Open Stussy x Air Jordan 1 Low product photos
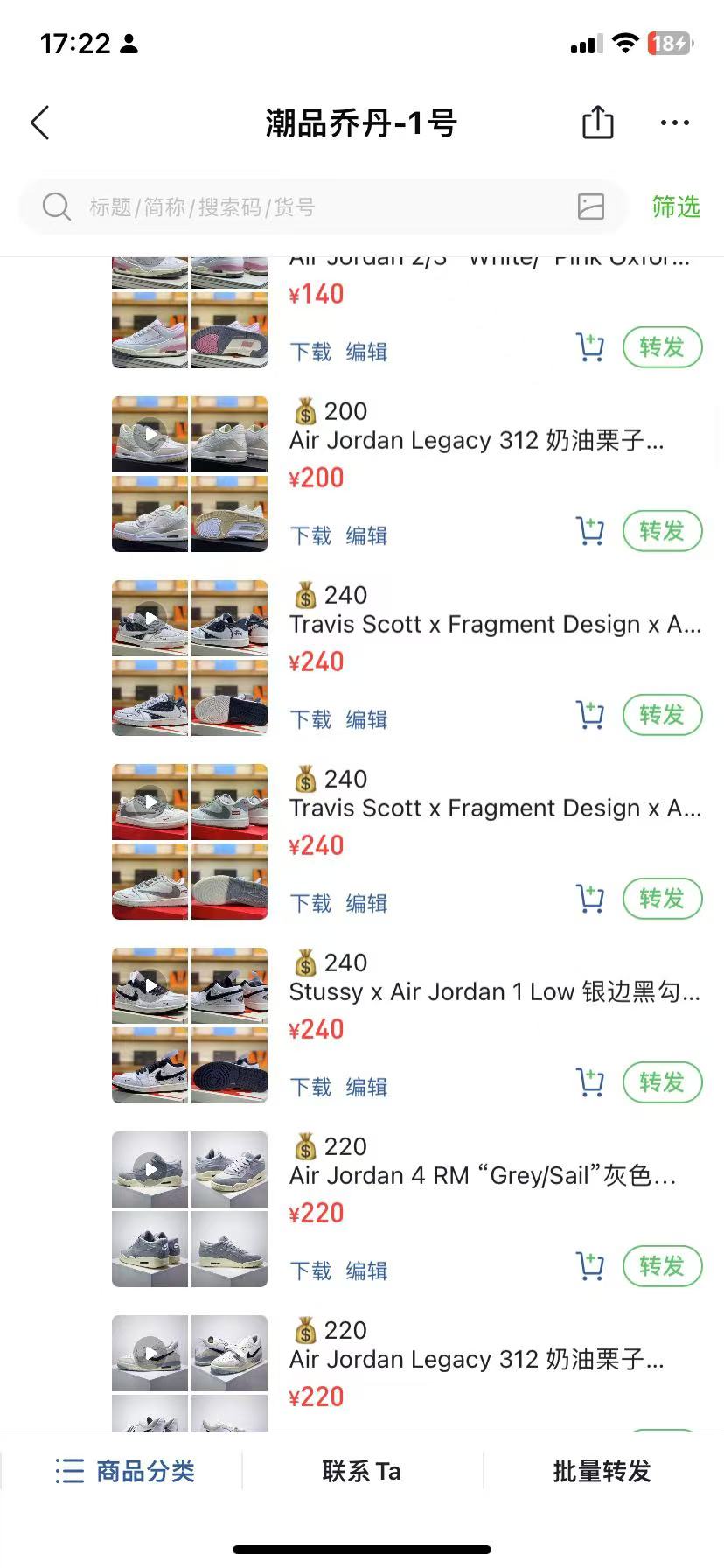The image size is (724, 1568). tap(190, 1025)
